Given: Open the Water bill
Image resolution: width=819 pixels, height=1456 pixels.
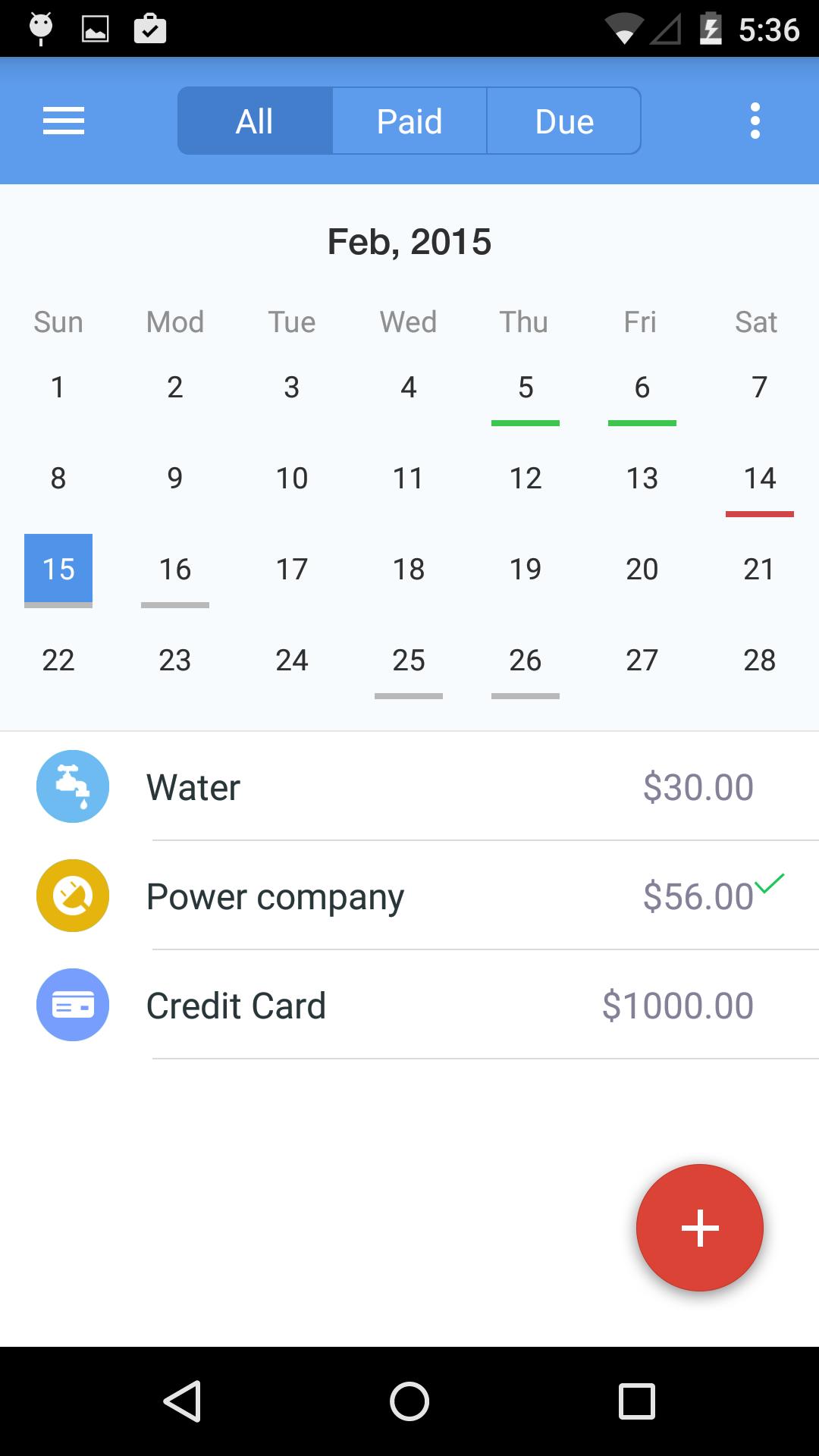Looking at the screenshot, I should click(409, 787).
